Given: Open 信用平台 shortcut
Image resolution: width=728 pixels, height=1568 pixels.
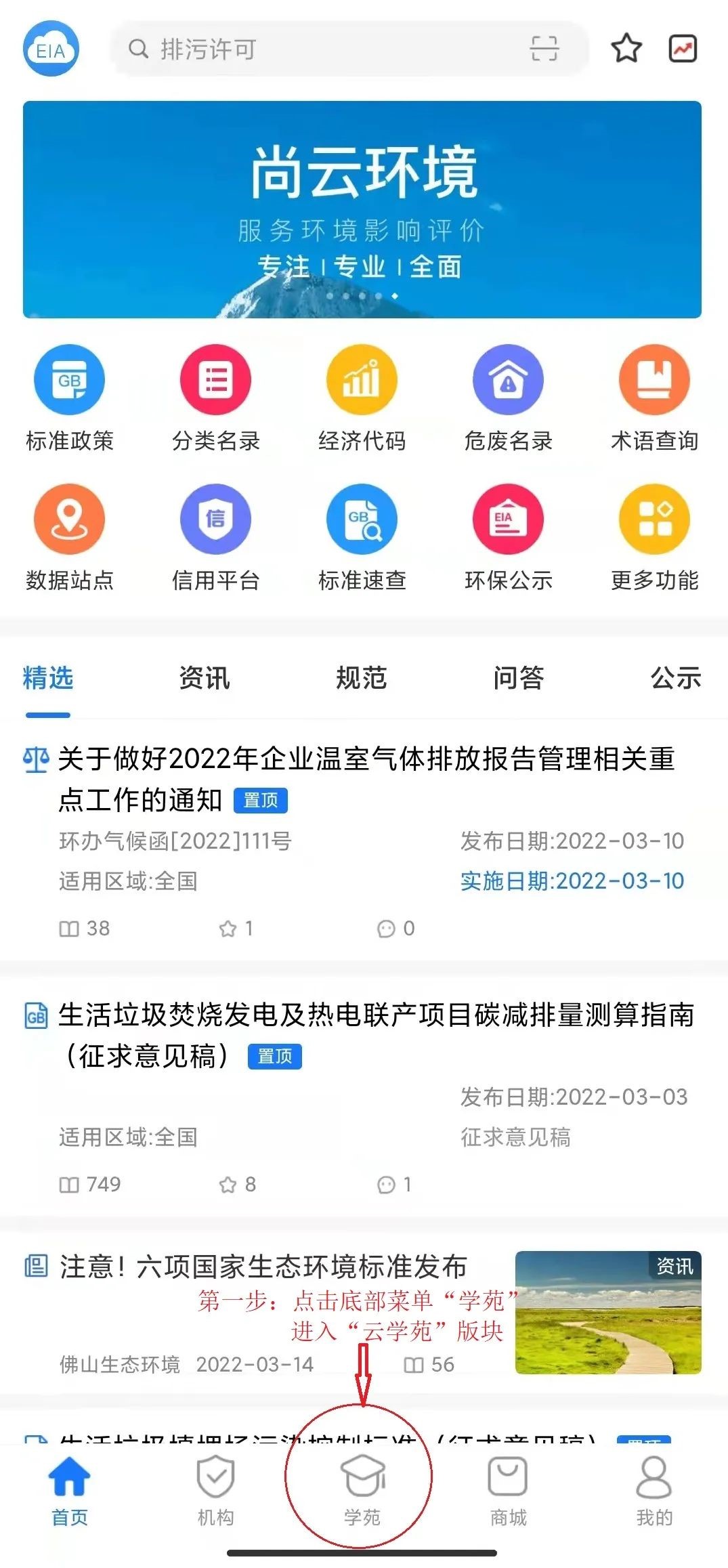Looking at the screenshot, I should [216, 538].
